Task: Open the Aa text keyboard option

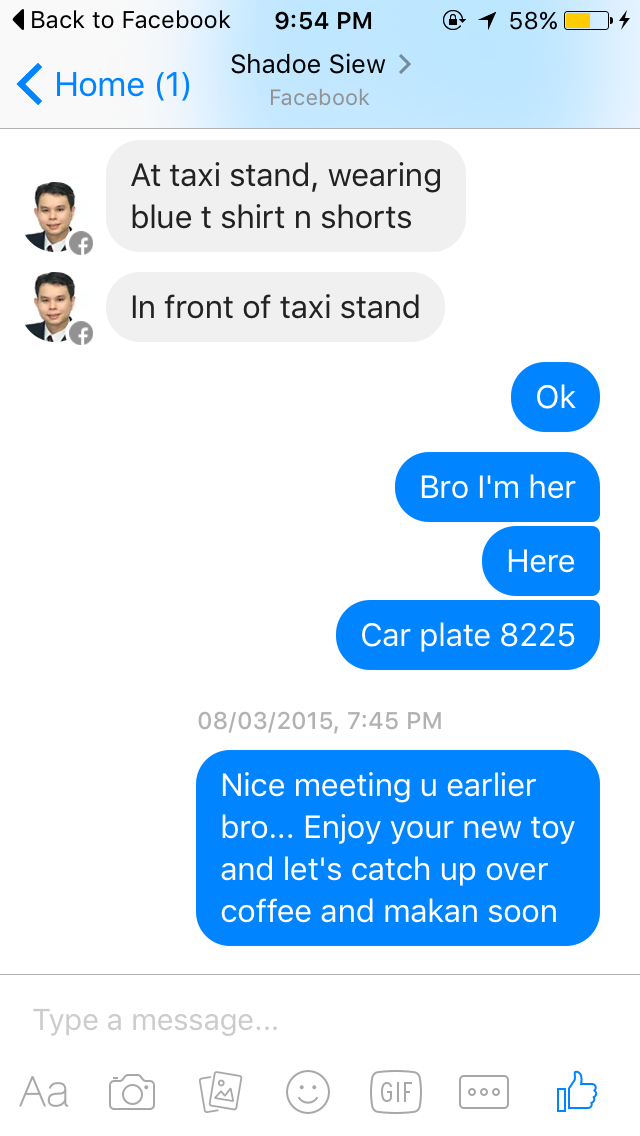Action: [44, 1092]
